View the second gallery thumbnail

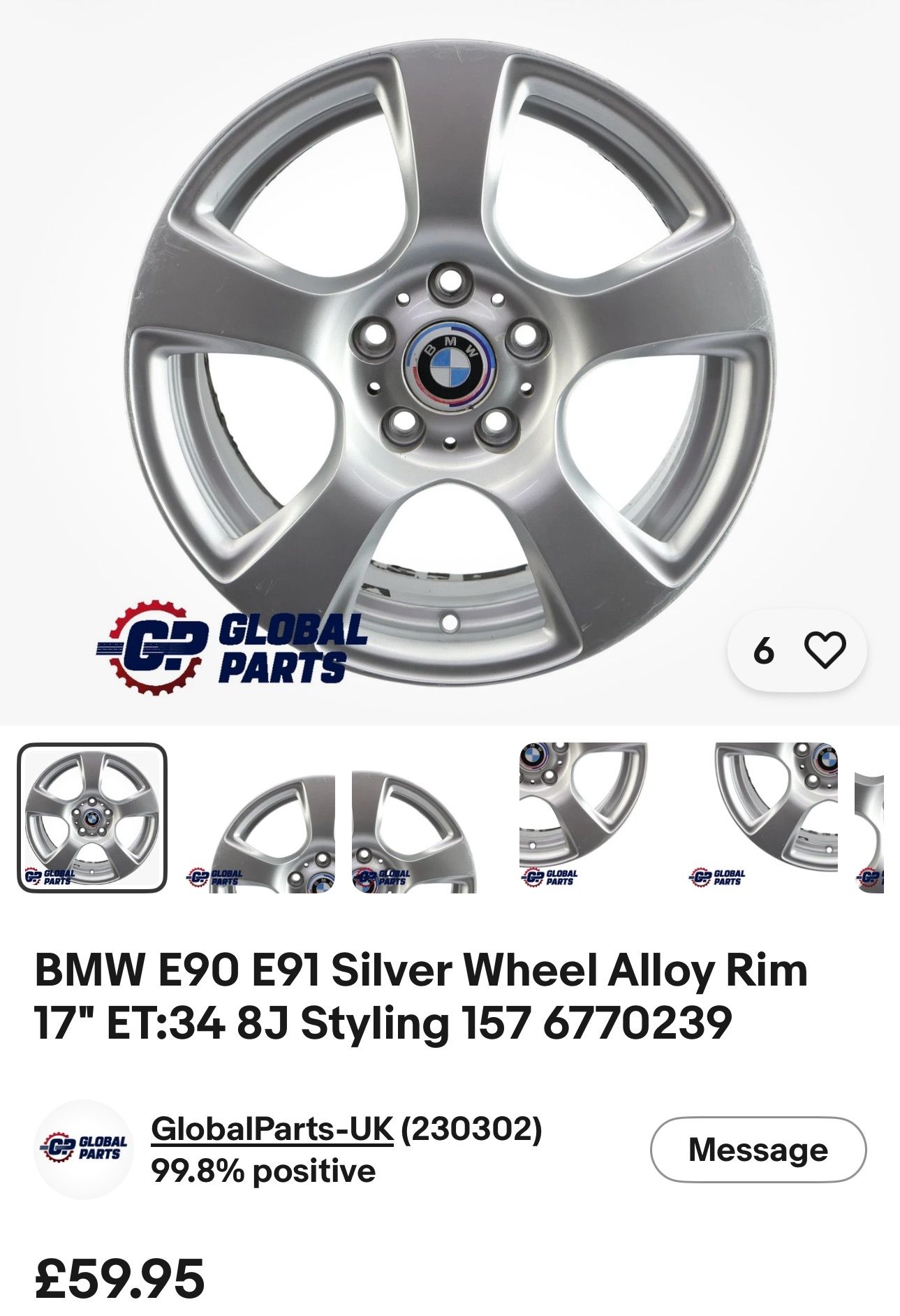(260, 818)
